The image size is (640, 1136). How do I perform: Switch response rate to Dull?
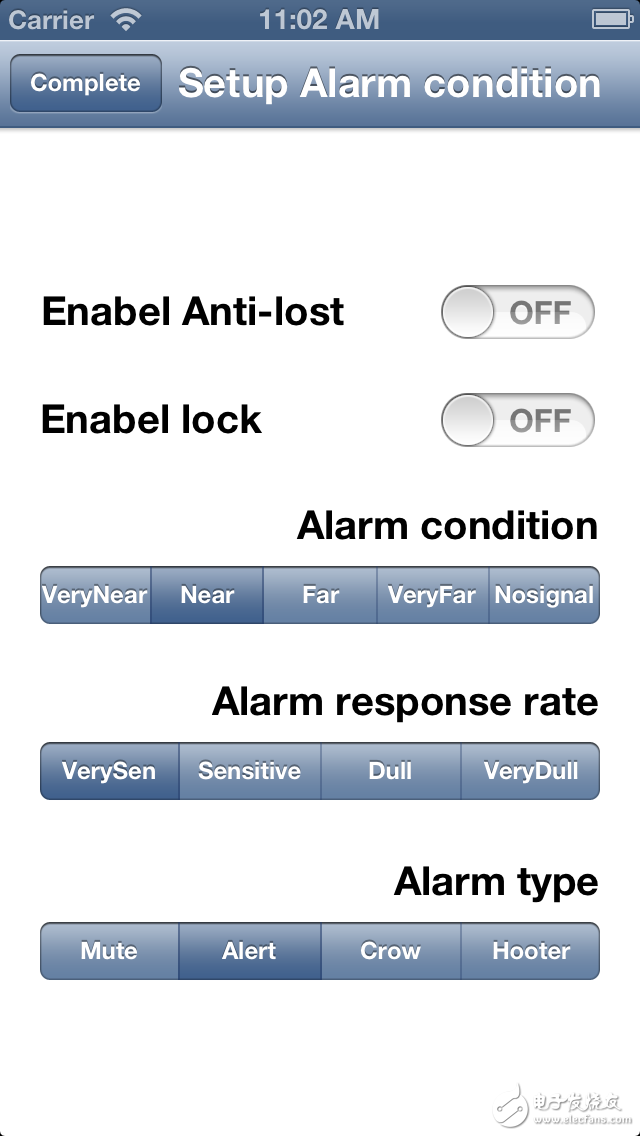[x=390, y=771]
